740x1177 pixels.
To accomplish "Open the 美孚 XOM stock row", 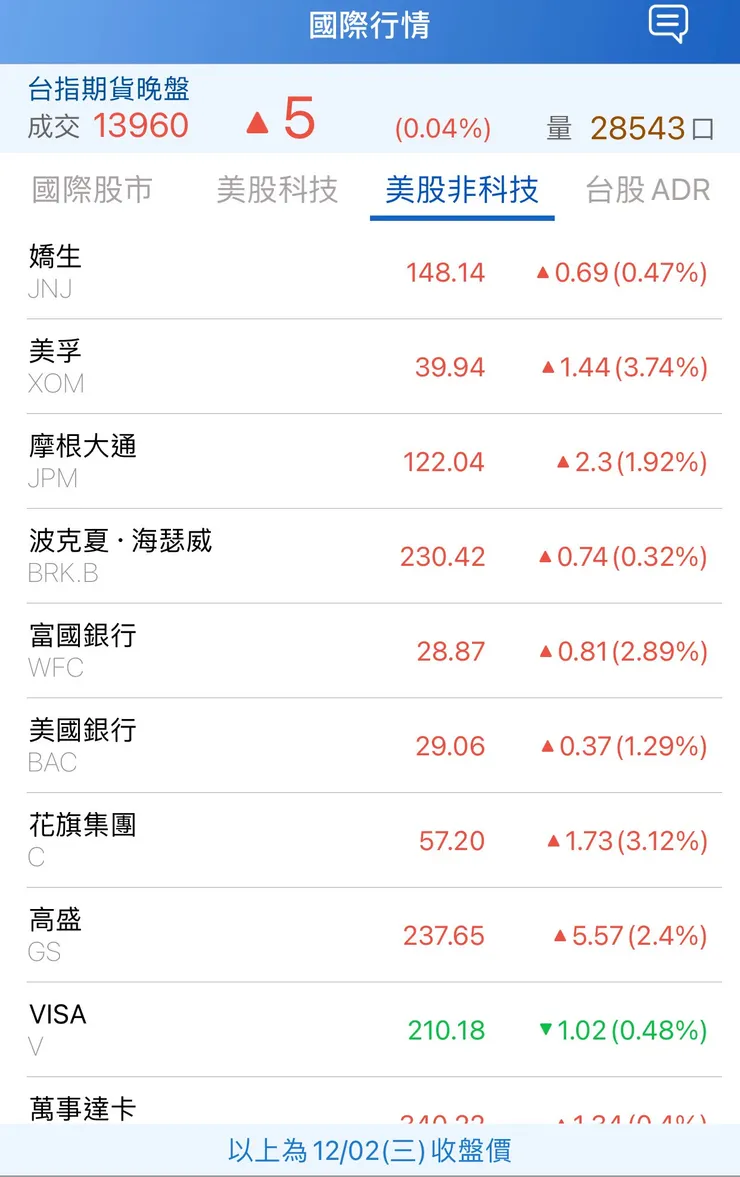I will click(370, 367).
